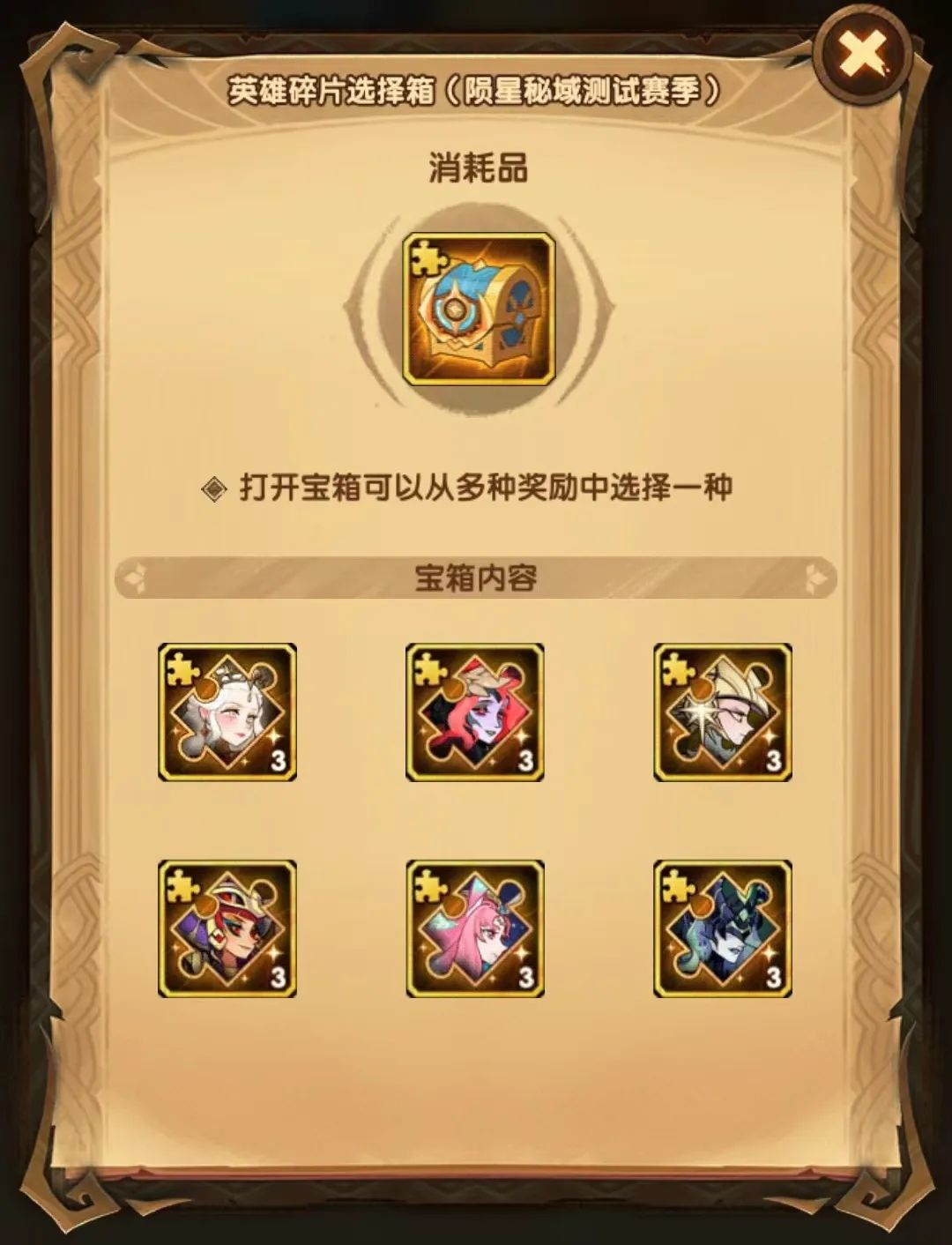This screenshot has width=952, height=1245.
Task: Select the white-haired hero shard
Action: [x=227, y=712]
